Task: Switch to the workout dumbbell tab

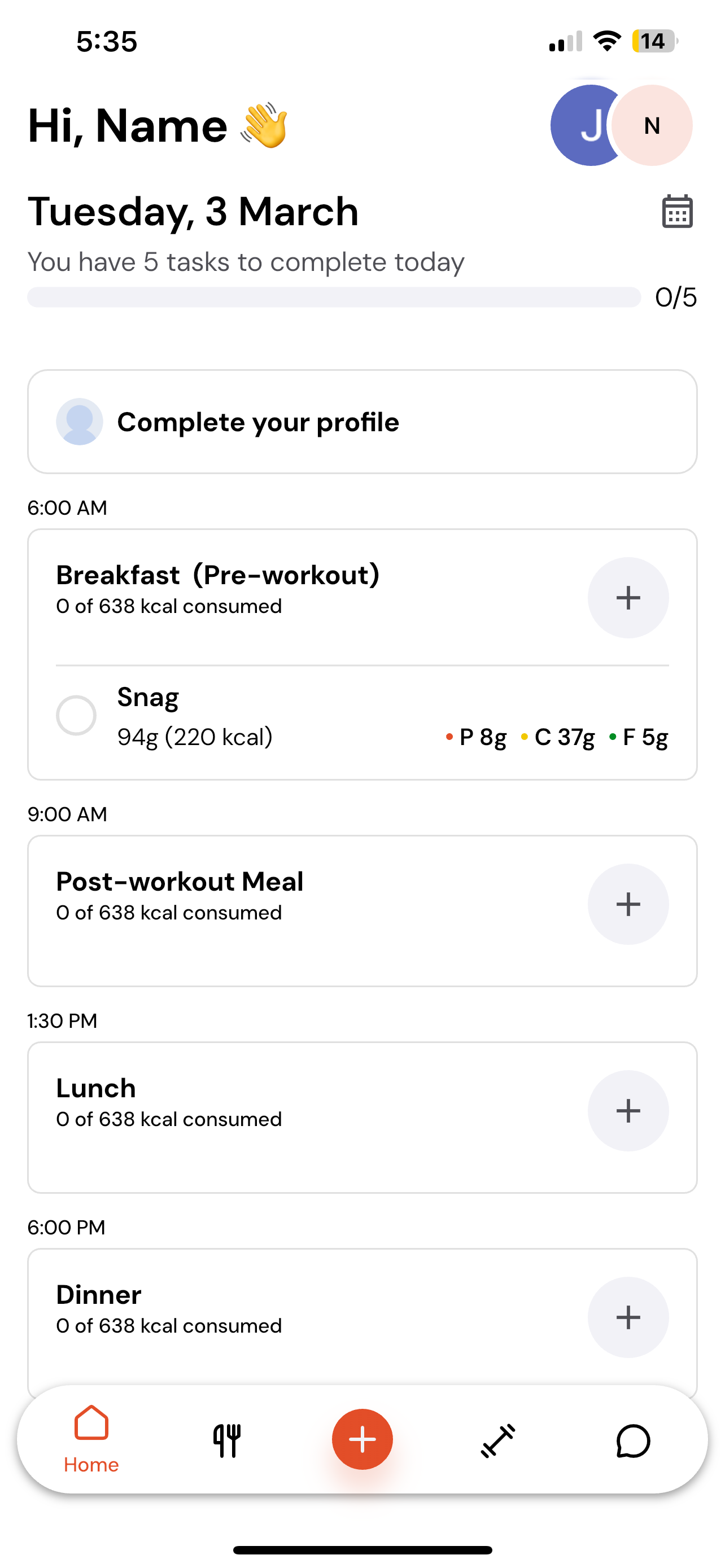Action: tap(497, 1440)
